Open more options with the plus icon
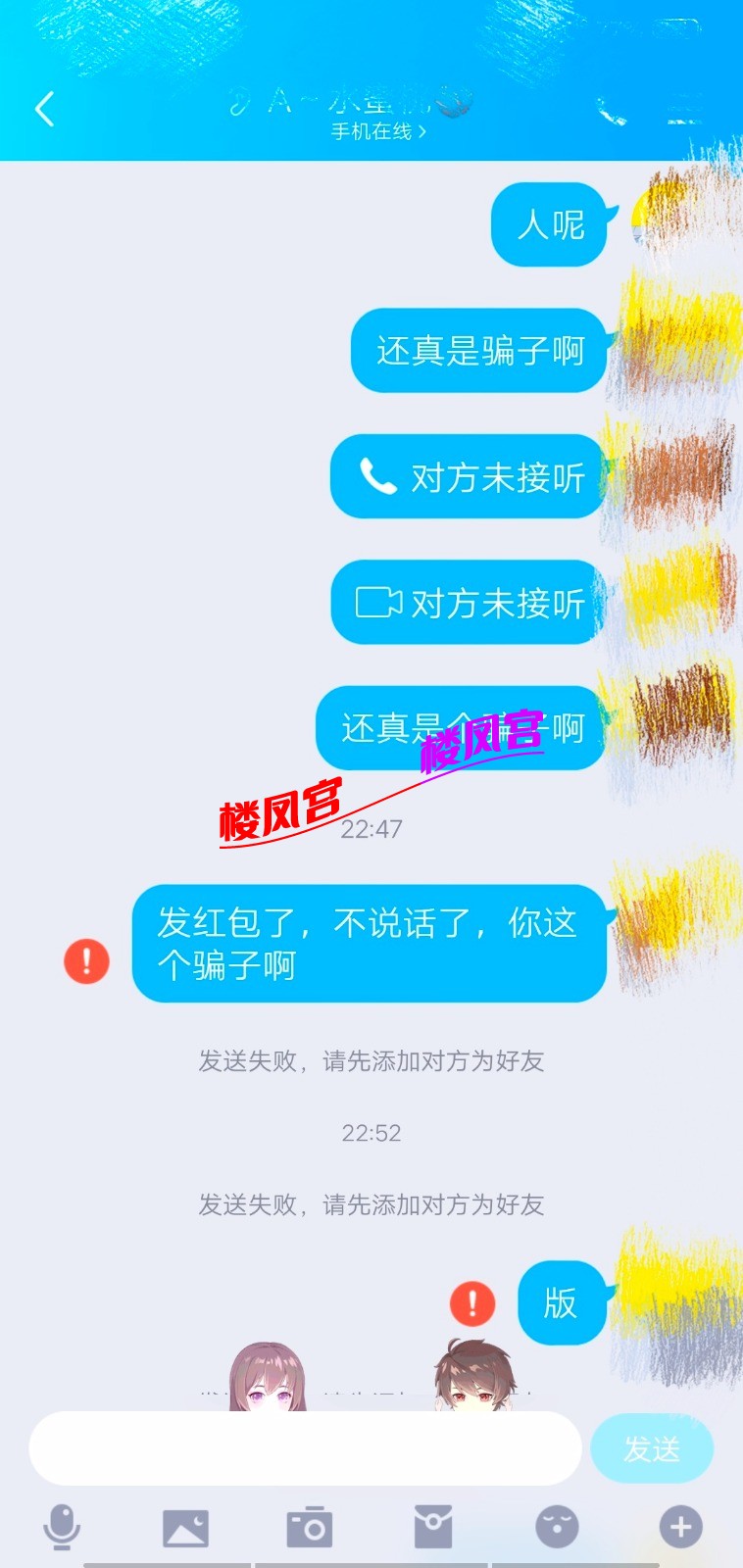This screenshot has height=1568, width=743. click(680, 1527)
